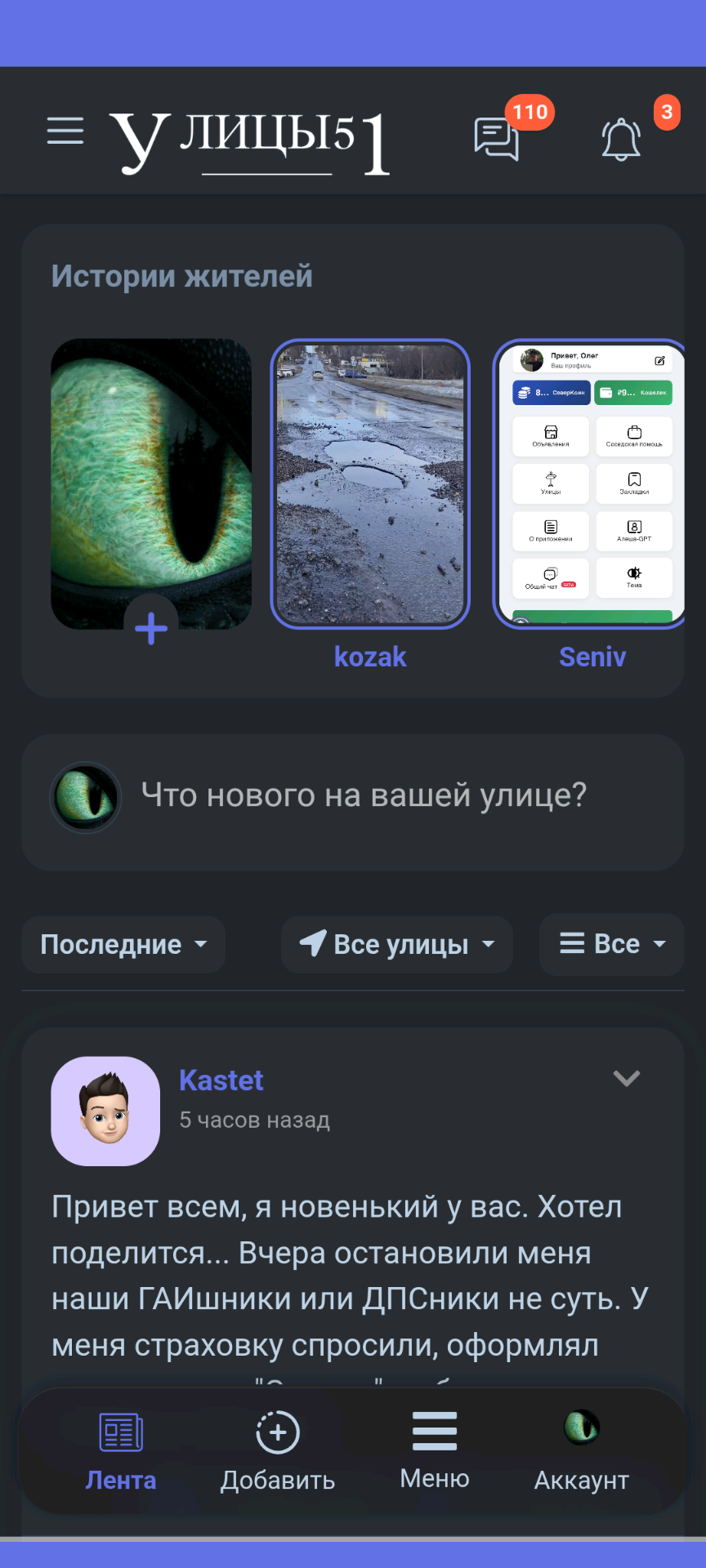Open the notifications bell

tap(621, 139)
